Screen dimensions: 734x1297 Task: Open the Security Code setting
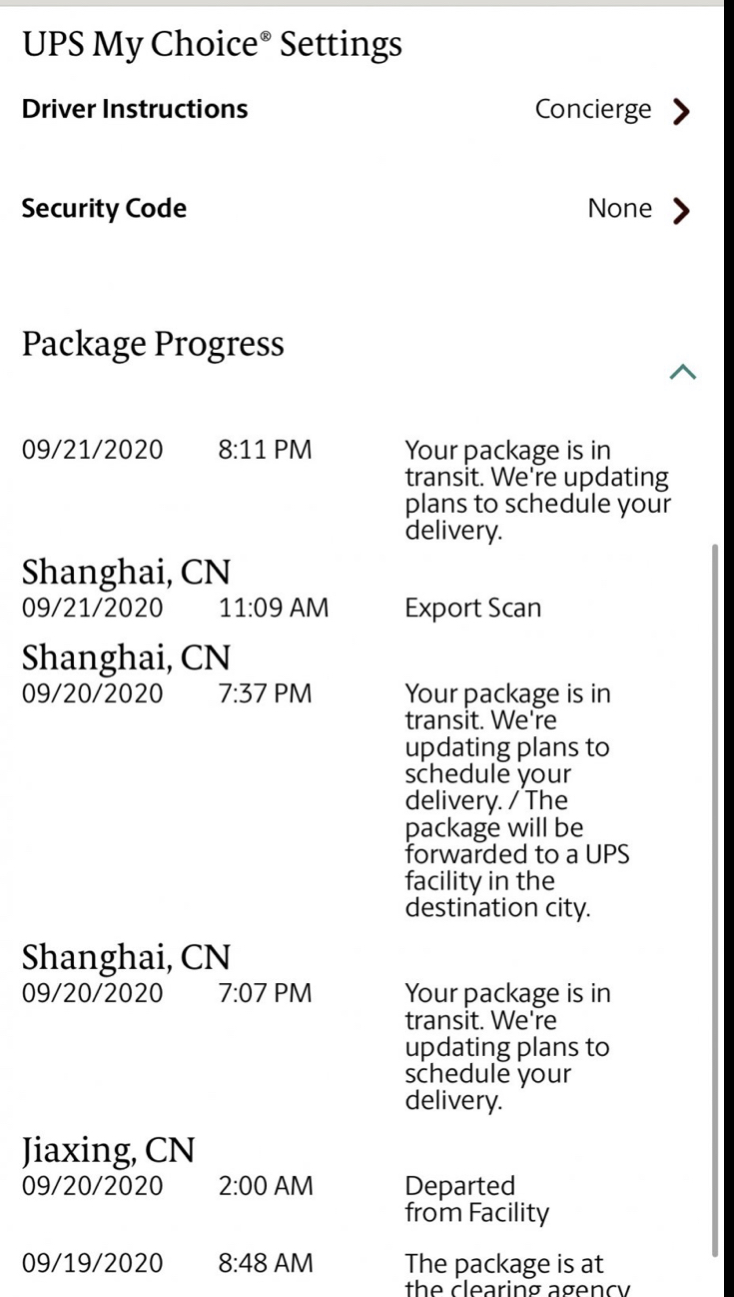click(x=681, y=210)
